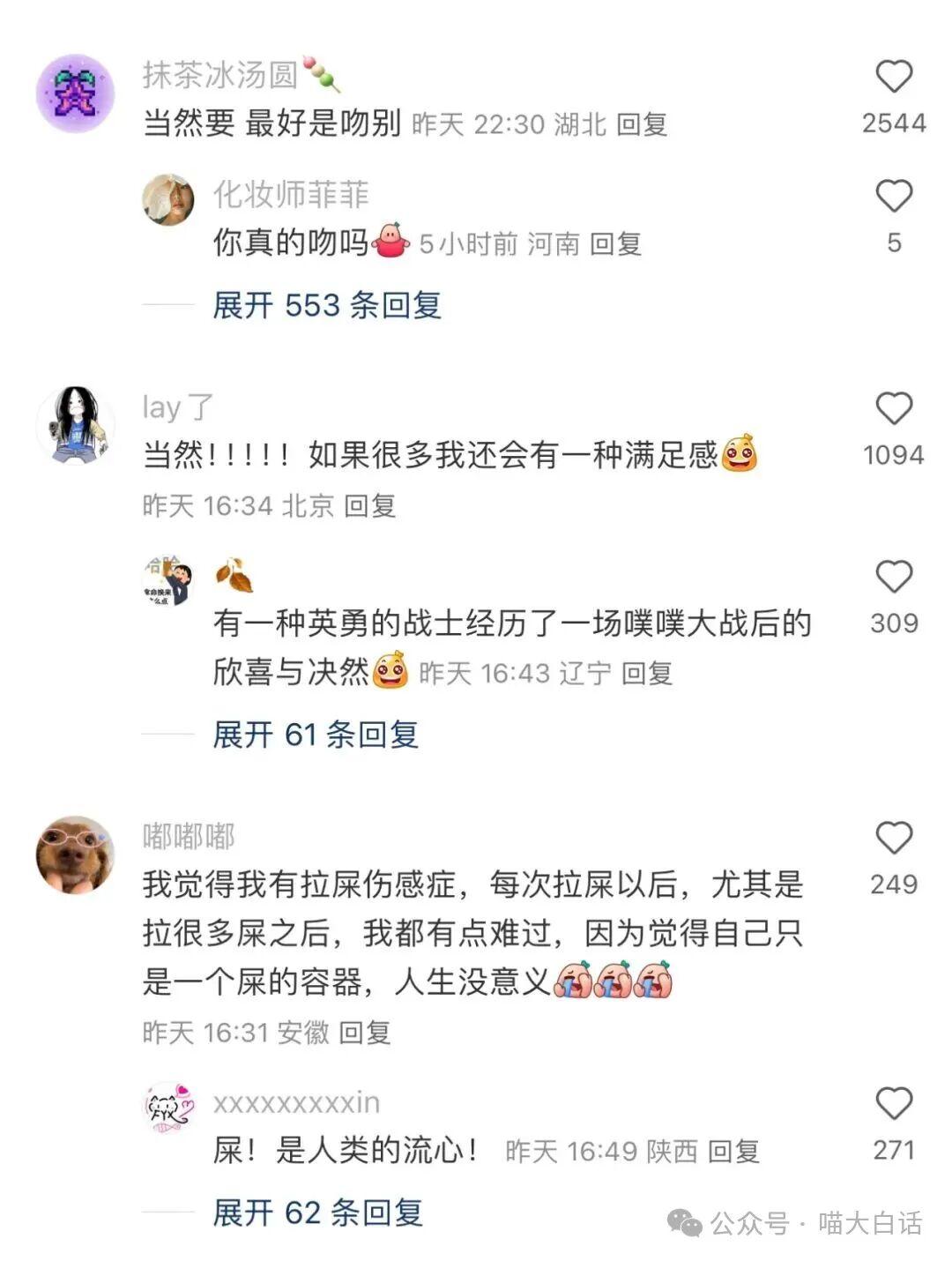
Task: Open lay了's profile avatar
Action: point(76,425)
